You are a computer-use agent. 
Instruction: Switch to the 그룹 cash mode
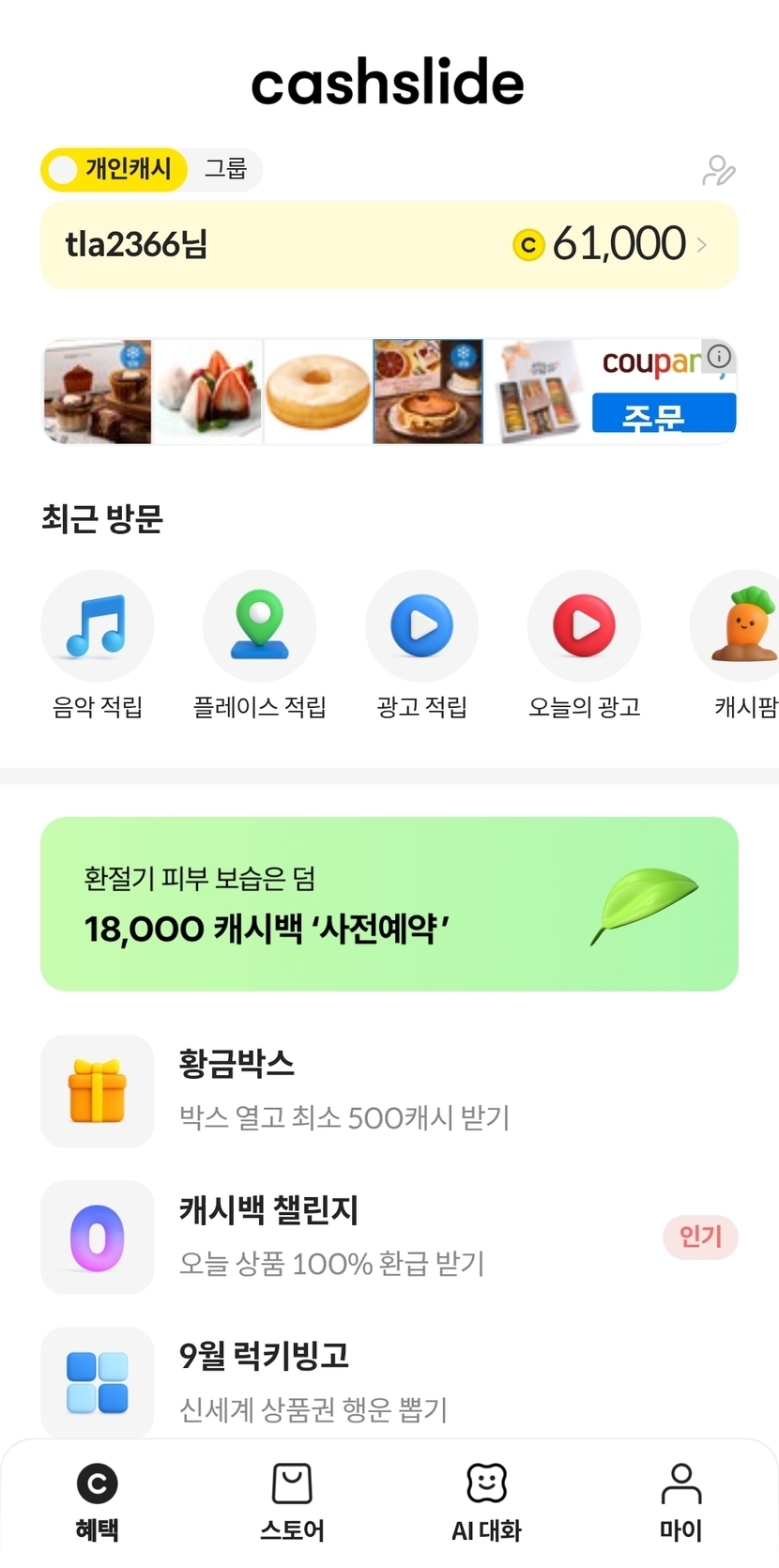point(225,170)
